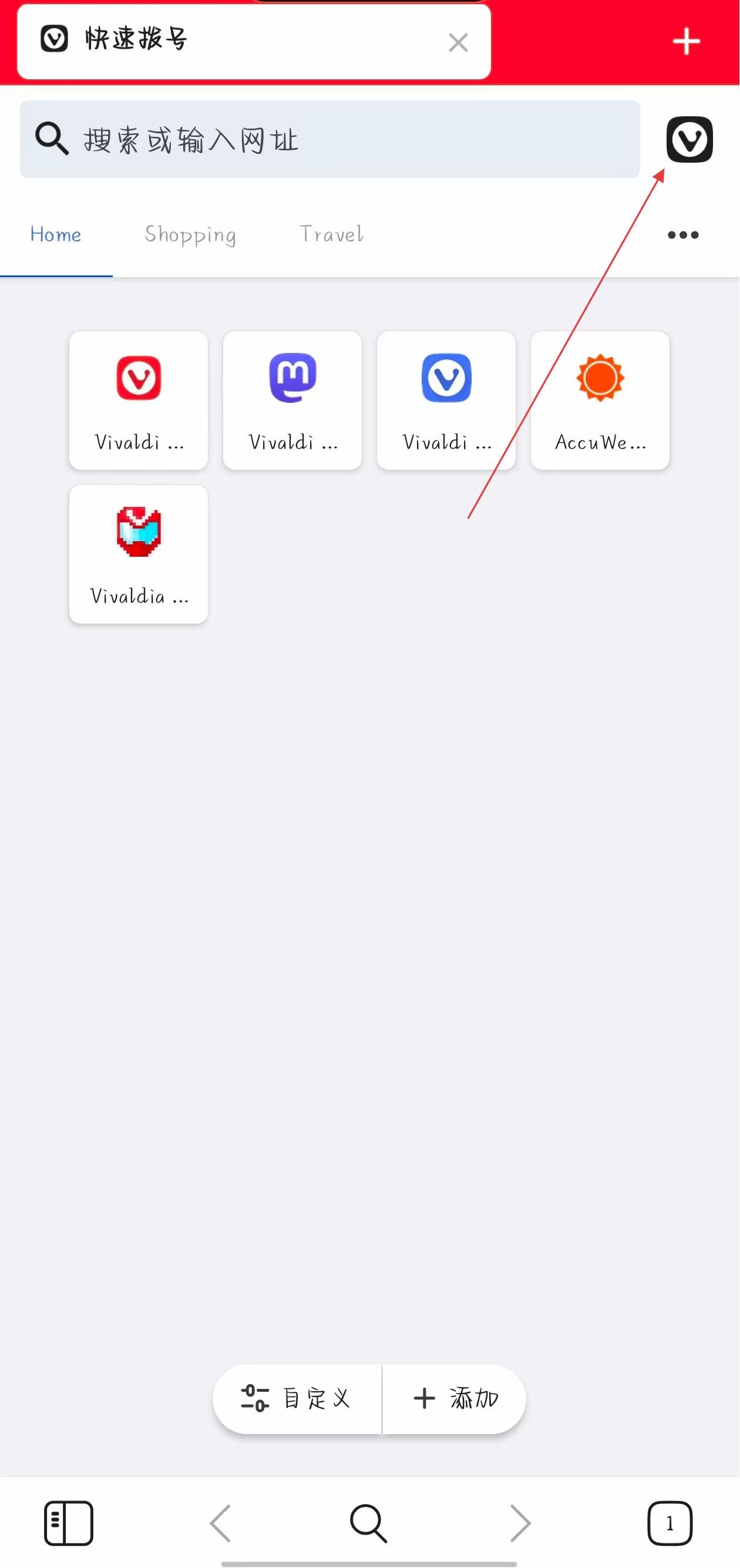Viewport: 740px width, 1568px height.
Task: Go forward with the bottom toolbar arrow
Action: tap(520, 1523)
